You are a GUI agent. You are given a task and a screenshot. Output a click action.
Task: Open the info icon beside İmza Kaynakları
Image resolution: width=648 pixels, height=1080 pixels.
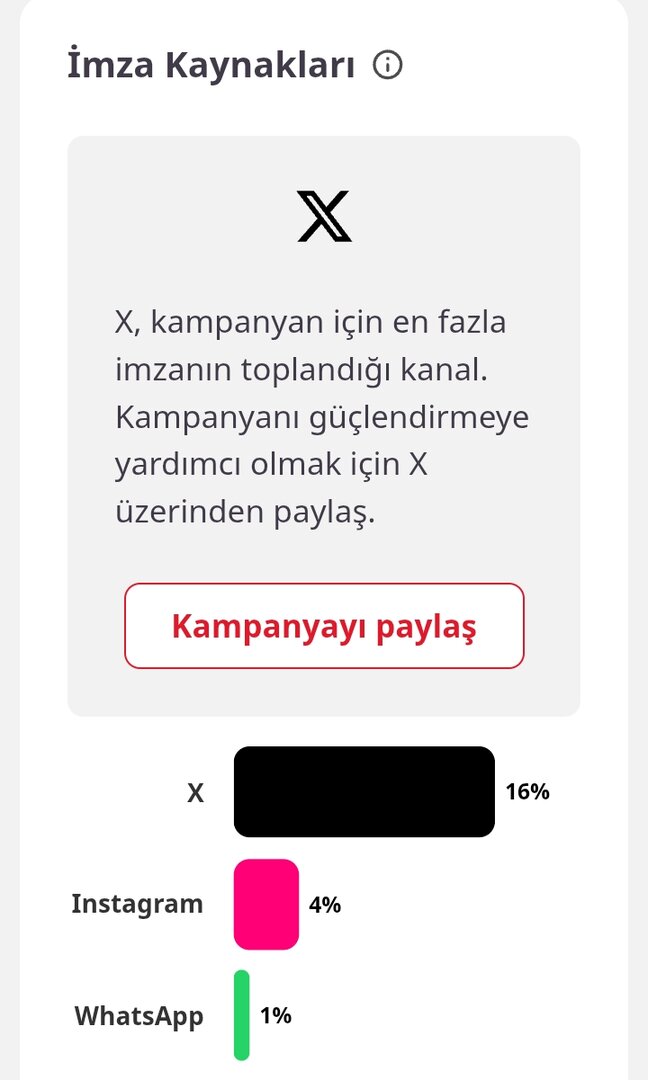[x=387, y=66]
